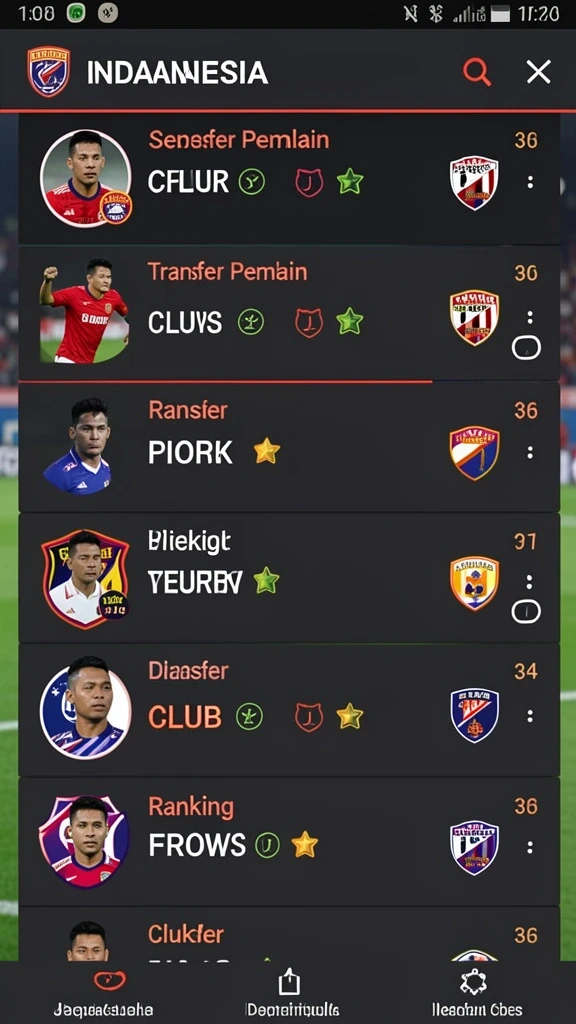Open overflow menu on the FROWS row
576x1024 pixels.
pyautogui.click(x=530, y=847)
